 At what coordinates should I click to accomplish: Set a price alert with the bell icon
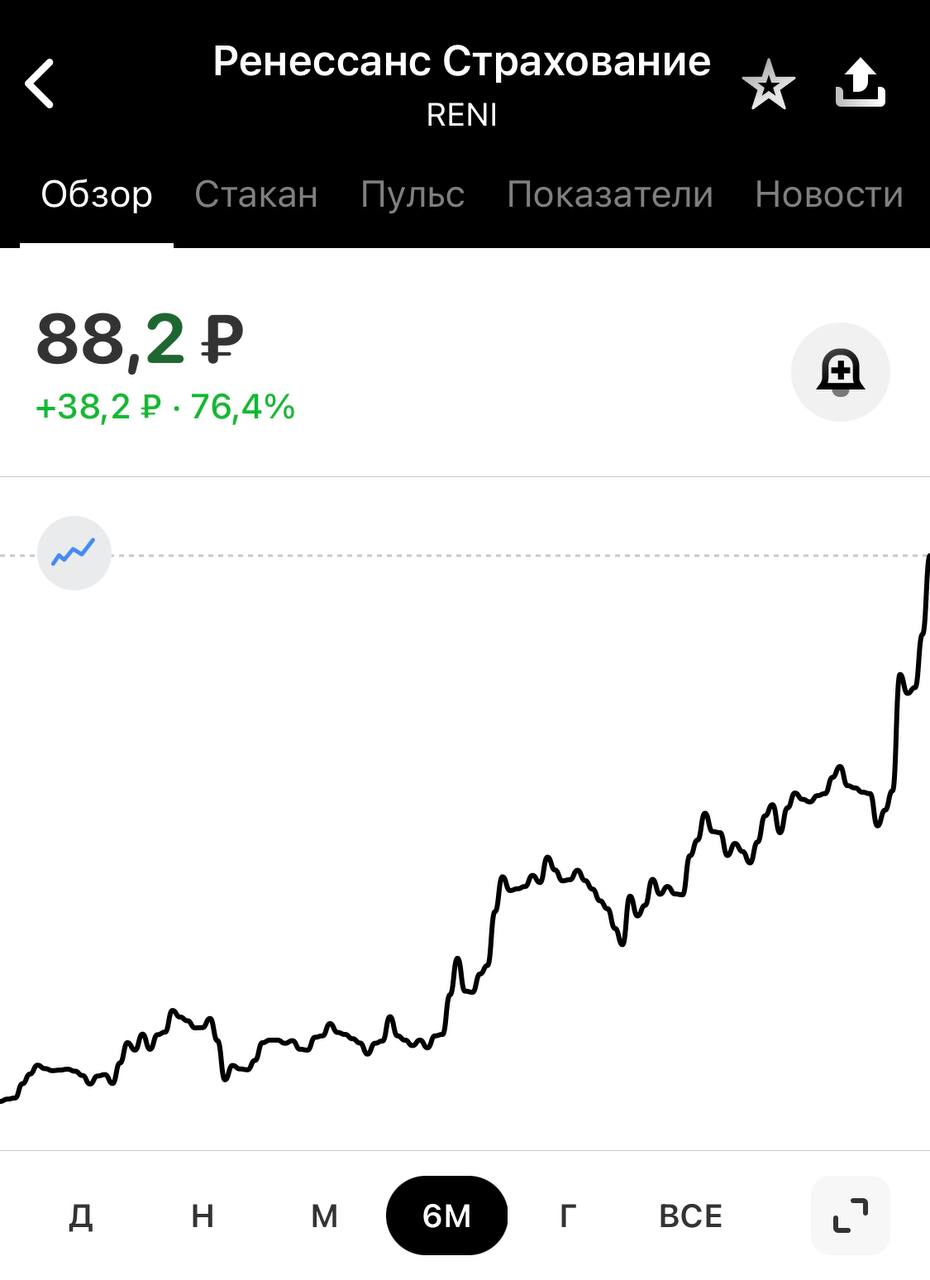point(840,372)
